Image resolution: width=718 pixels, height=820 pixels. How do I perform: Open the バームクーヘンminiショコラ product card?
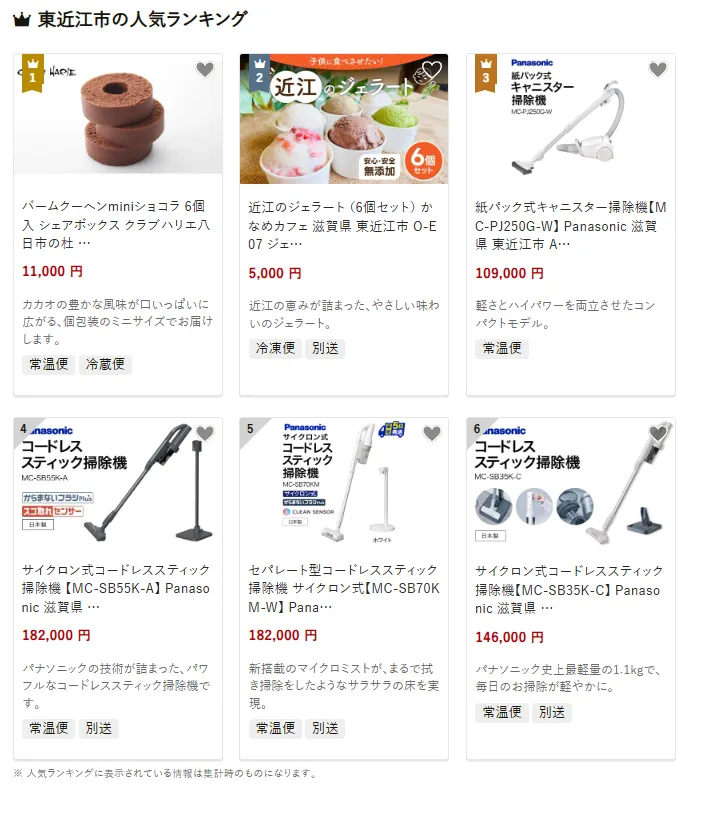118,223
